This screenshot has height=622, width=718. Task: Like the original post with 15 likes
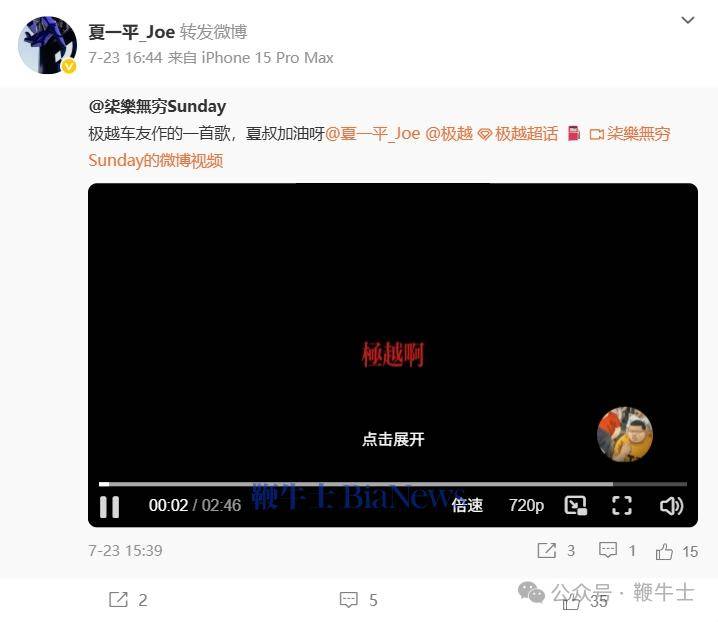pos(676,551)
